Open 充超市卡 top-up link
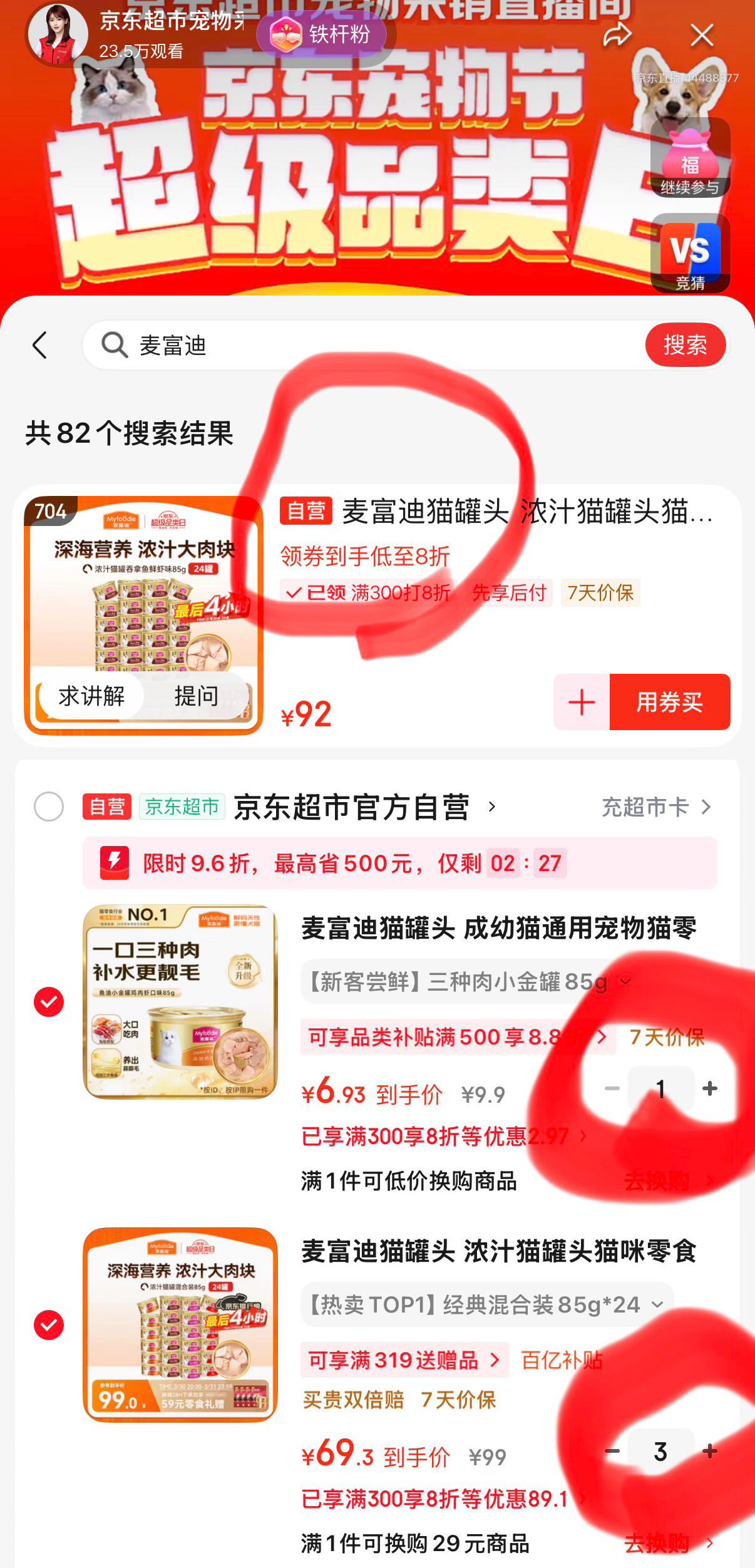 (x=655, y=807)
